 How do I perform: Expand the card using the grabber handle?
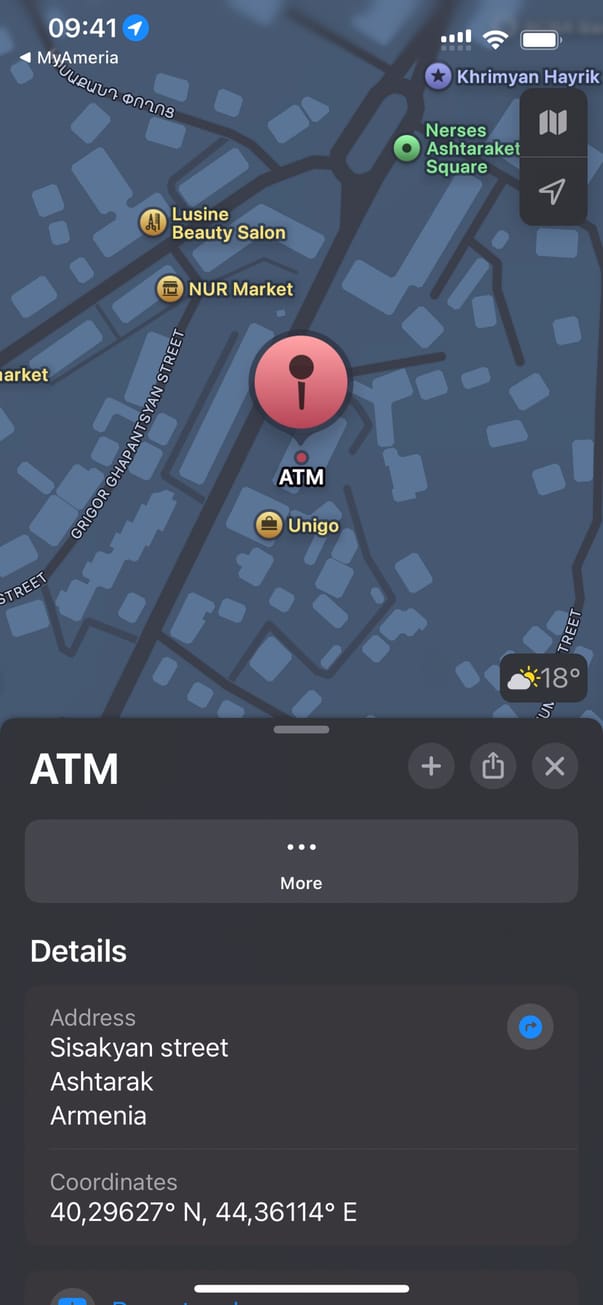pyautogui.click(x=301, y=730)
